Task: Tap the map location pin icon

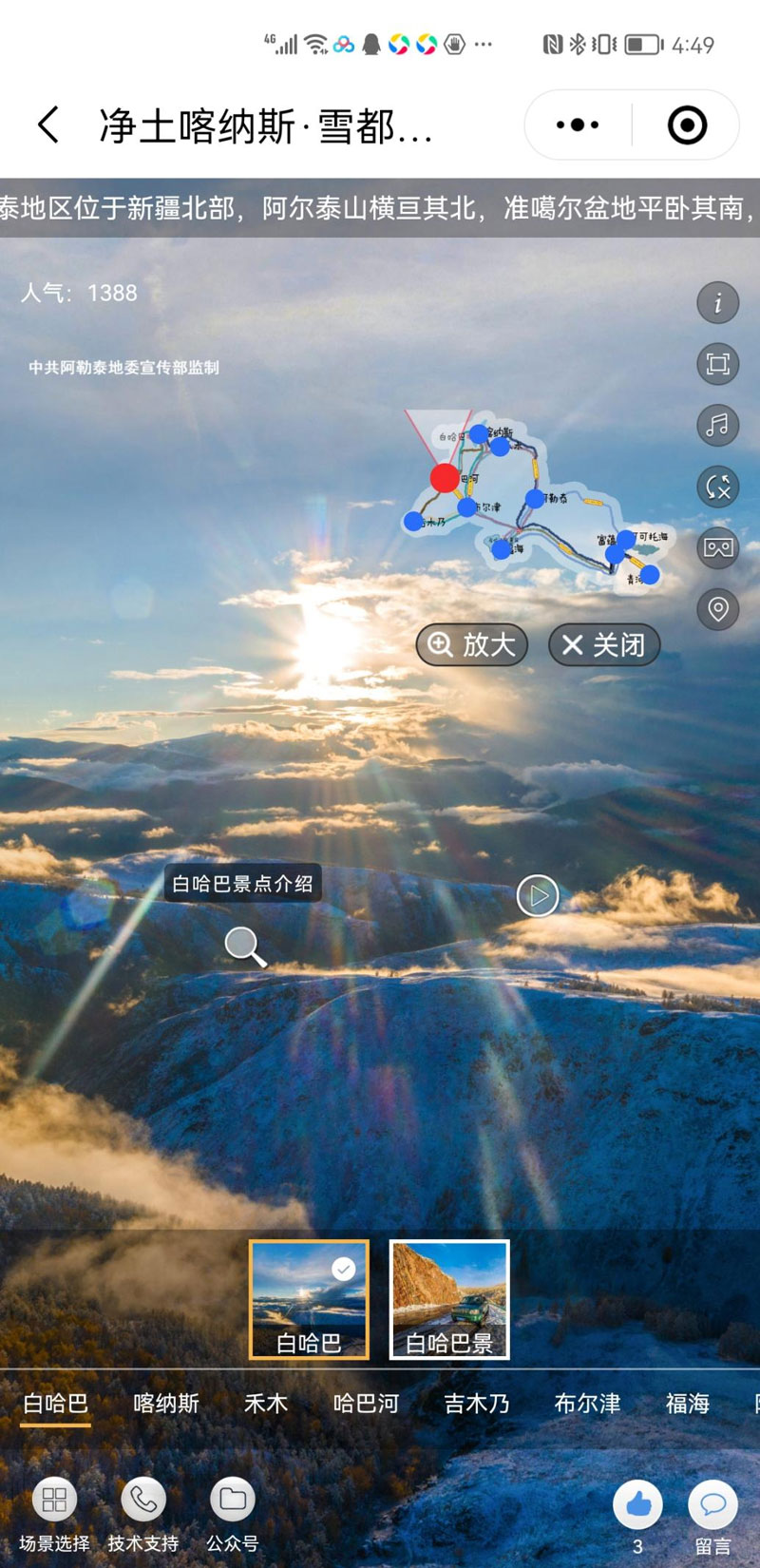Action: coord(717,608)
